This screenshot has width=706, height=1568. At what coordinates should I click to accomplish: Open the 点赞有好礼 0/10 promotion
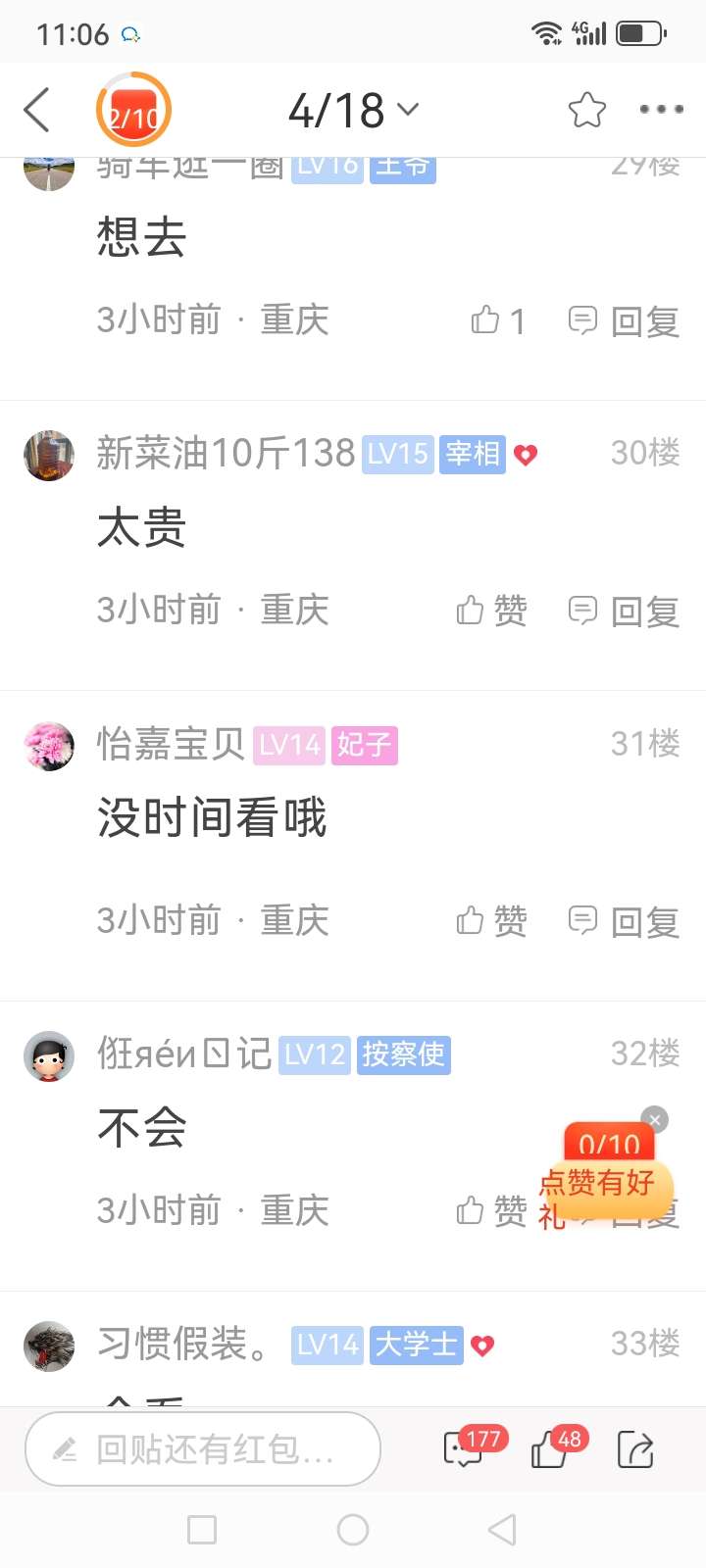pos(602,1171)
